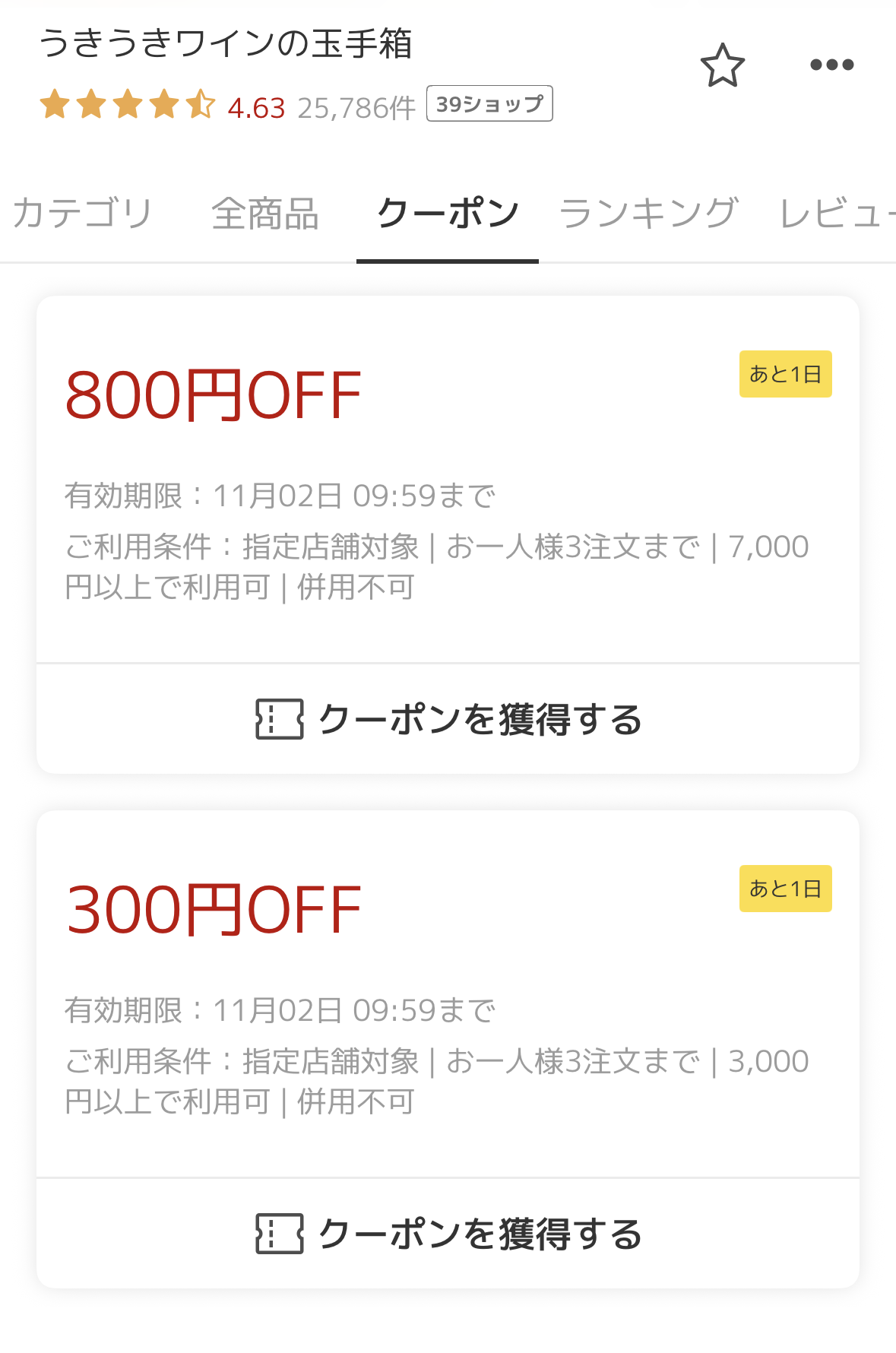Get the 300円OFF coupon
Image resolution: width=896 pixels, height=1353 pixels.
(448, 1234)
